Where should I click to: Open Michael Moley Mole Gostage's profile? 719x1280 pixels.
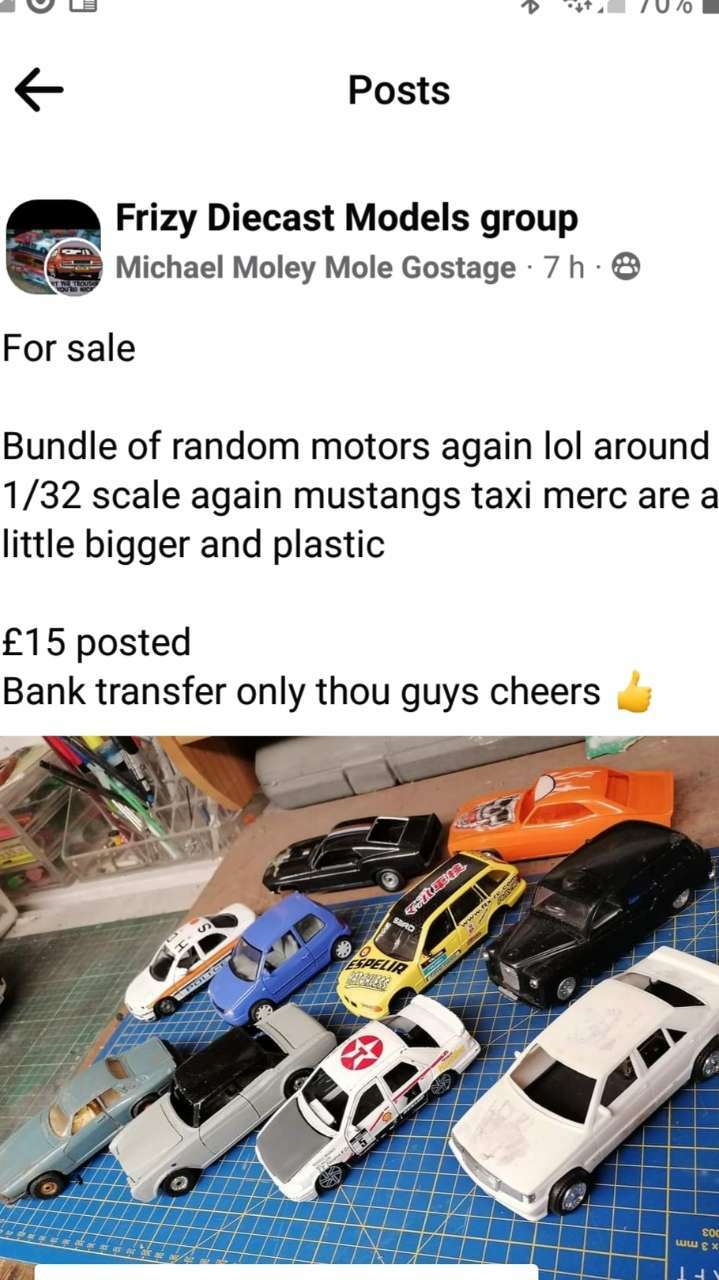coord(316,267)
